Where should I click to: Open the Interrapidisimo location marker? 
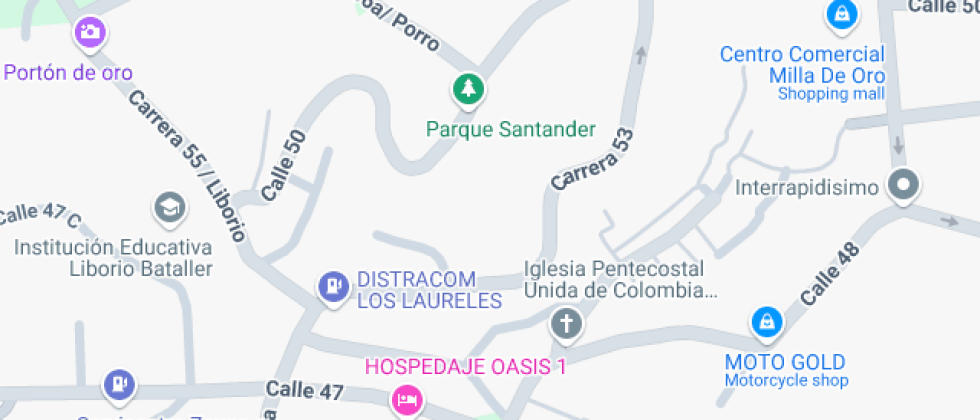tap(904, 185)
